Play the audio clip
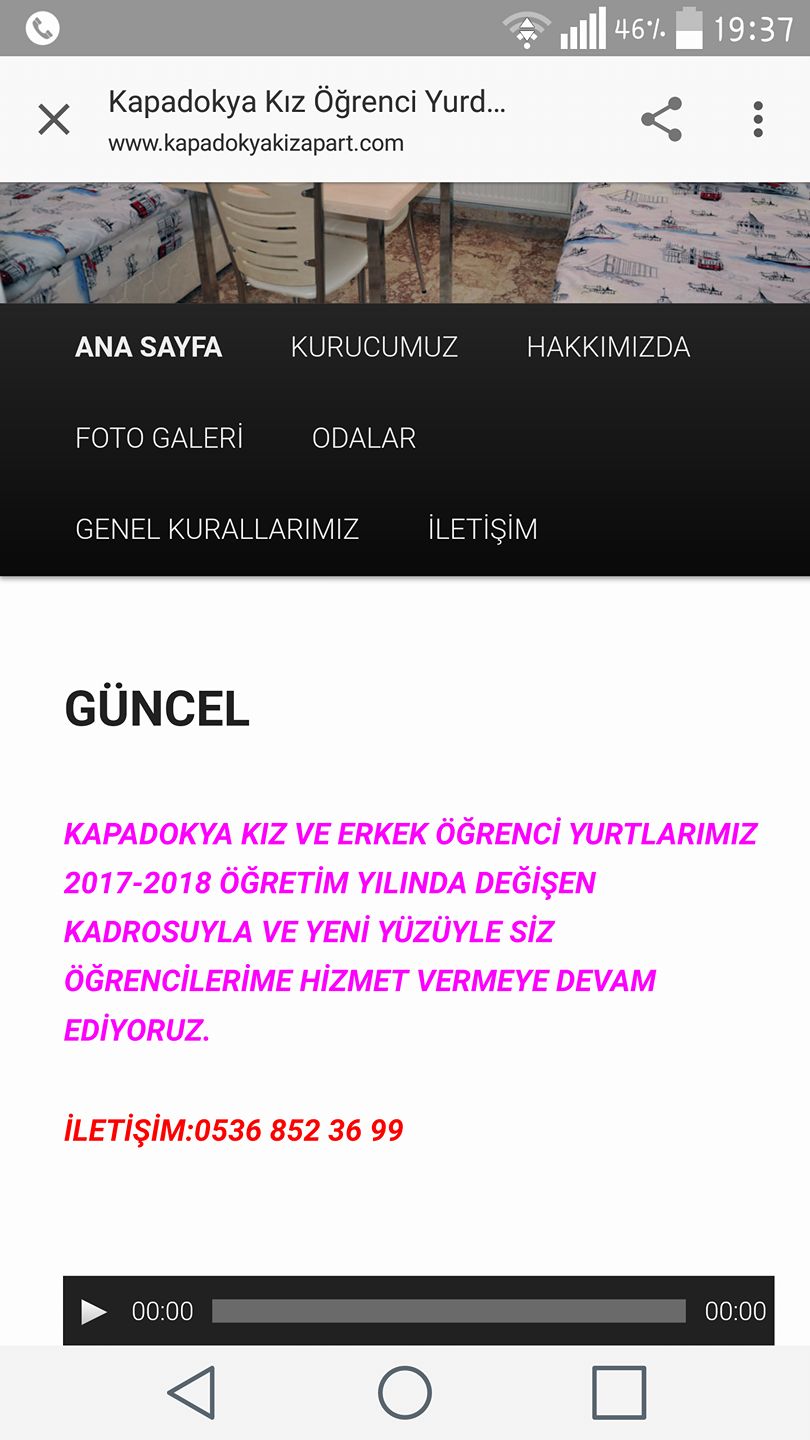810x1440 pixels. 94,1311
